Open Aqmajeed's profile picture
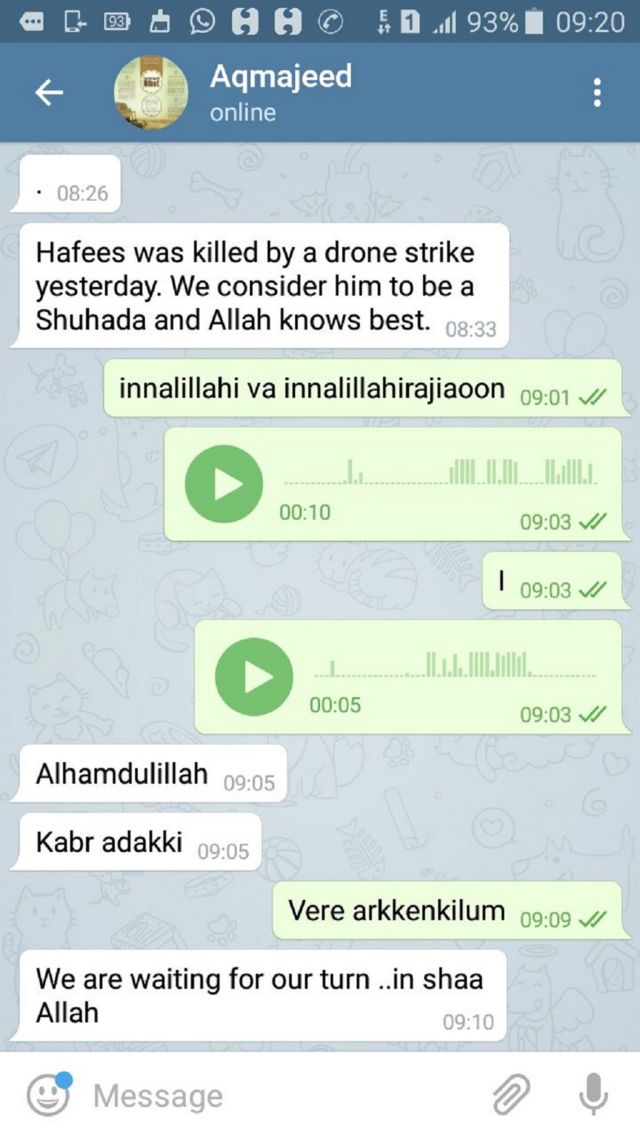Screen dimensions: 640x1137 (151, 93)
